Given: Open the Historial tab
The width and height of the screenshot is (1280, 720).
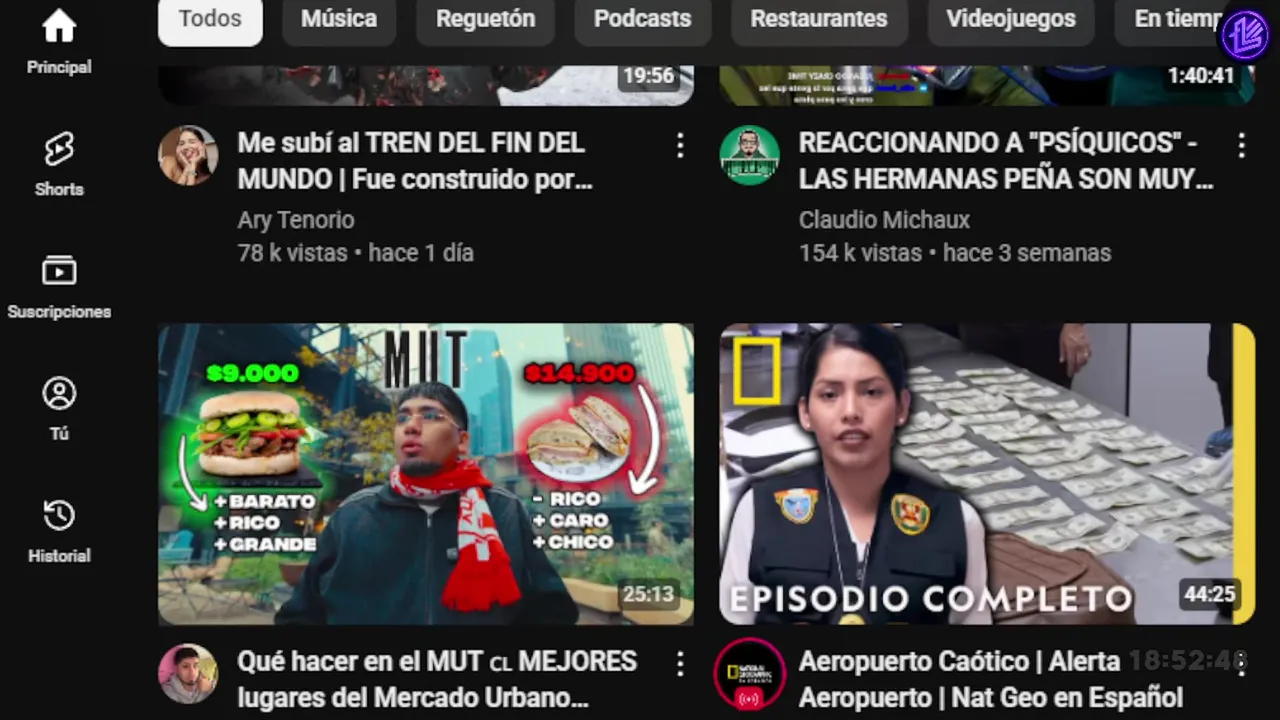Looking at the screenshot, I should [59, 531].
